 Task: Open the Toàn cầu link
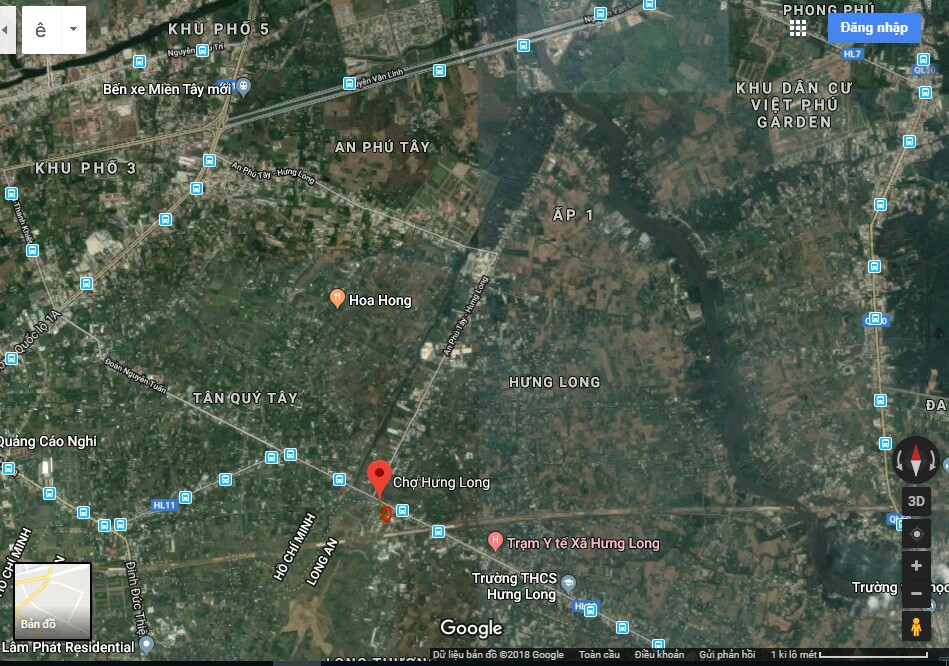pyautogui.click(x=599, y=655)
